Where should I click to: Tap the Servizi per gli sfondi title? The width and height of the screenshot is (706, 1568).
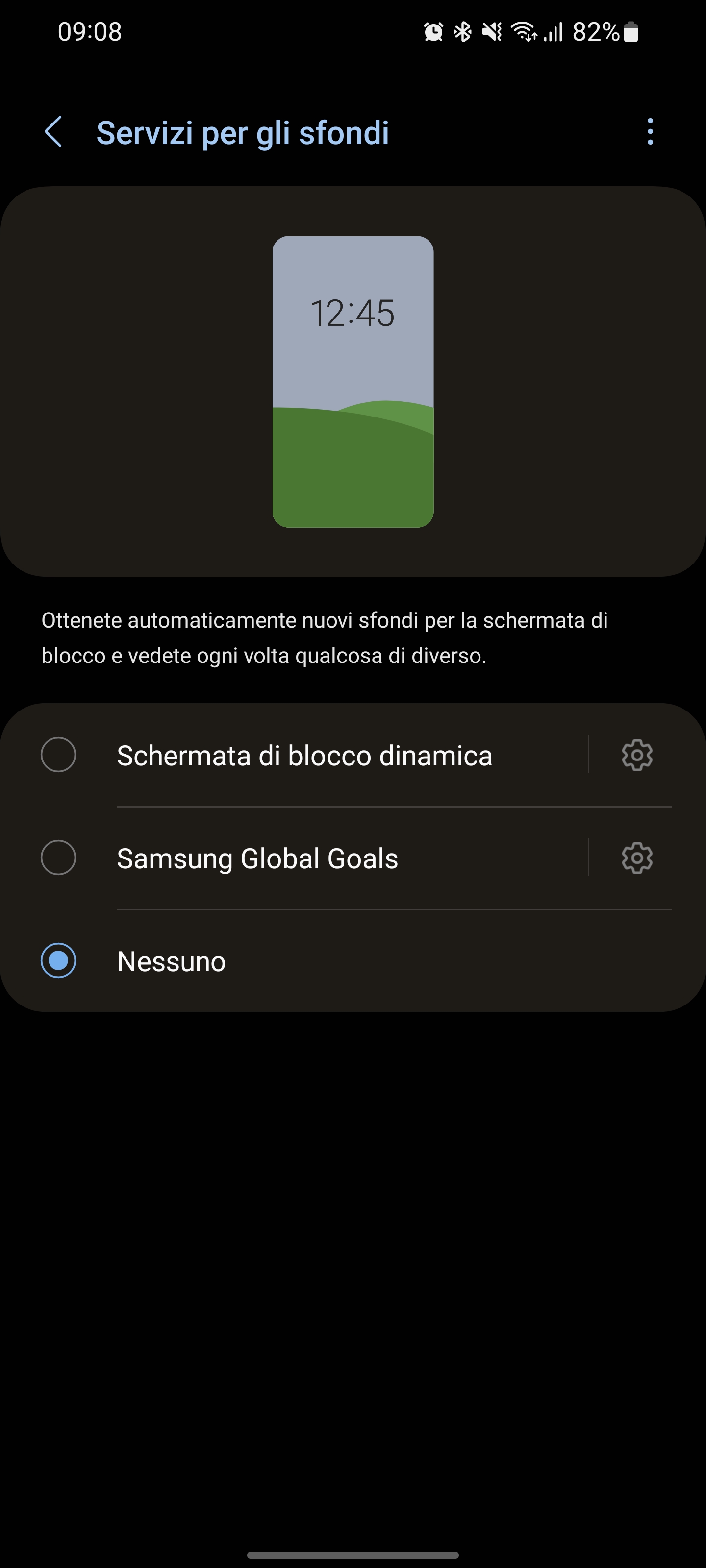coord(243,133)
